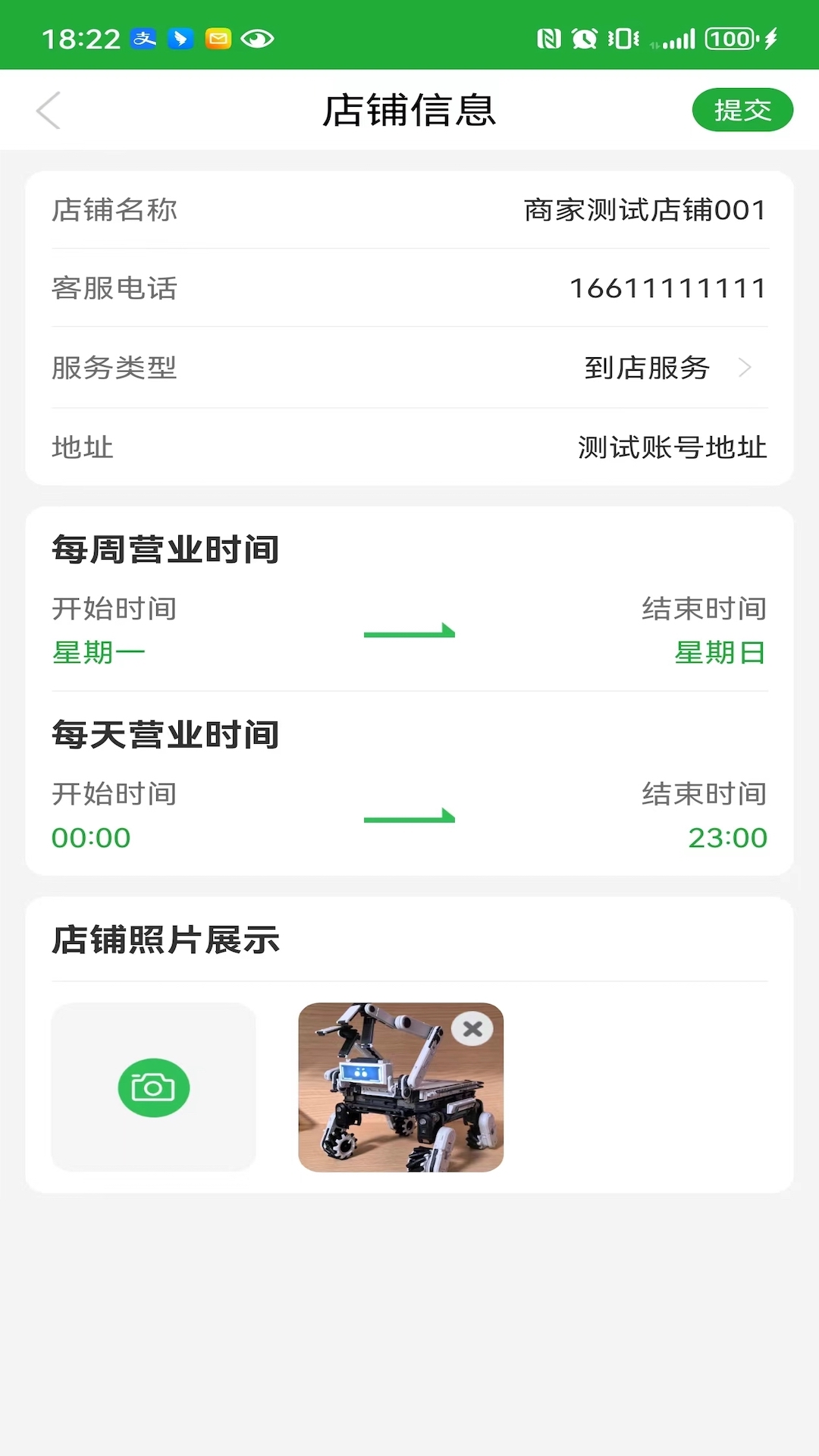Tap the 提交 button to submit
Viewport: 819px width, 1456px height.
coord(742,109)
